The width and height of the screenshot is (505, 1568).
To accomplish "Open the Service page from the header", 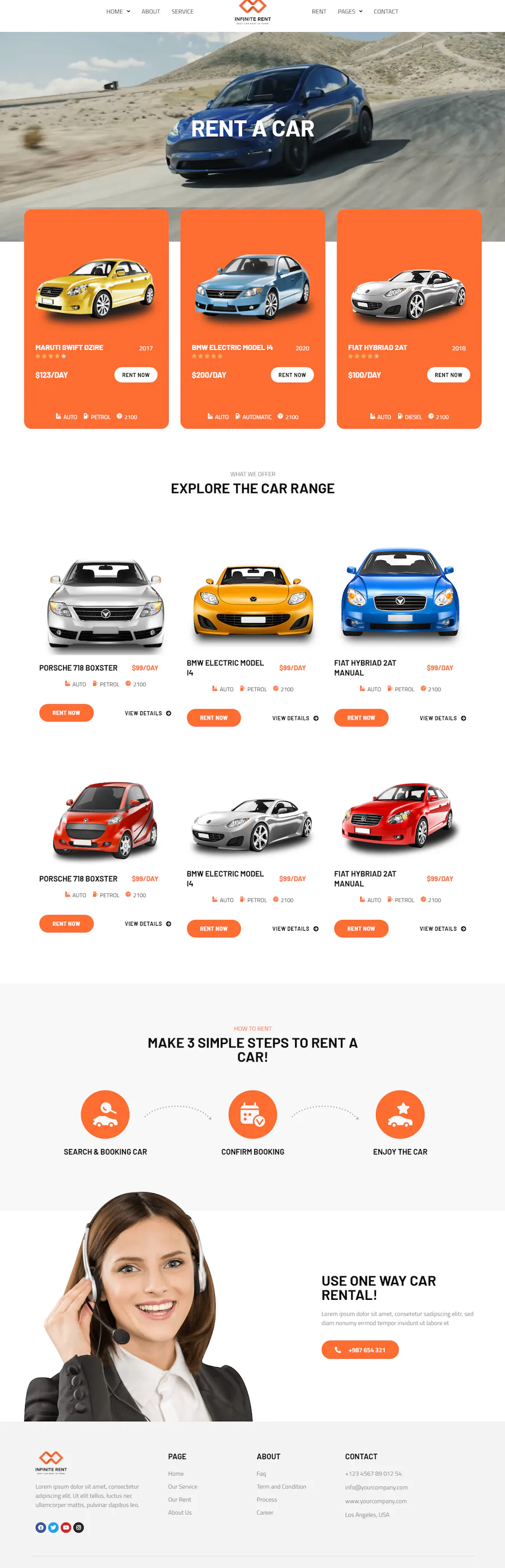I will (x=182, y=12).
